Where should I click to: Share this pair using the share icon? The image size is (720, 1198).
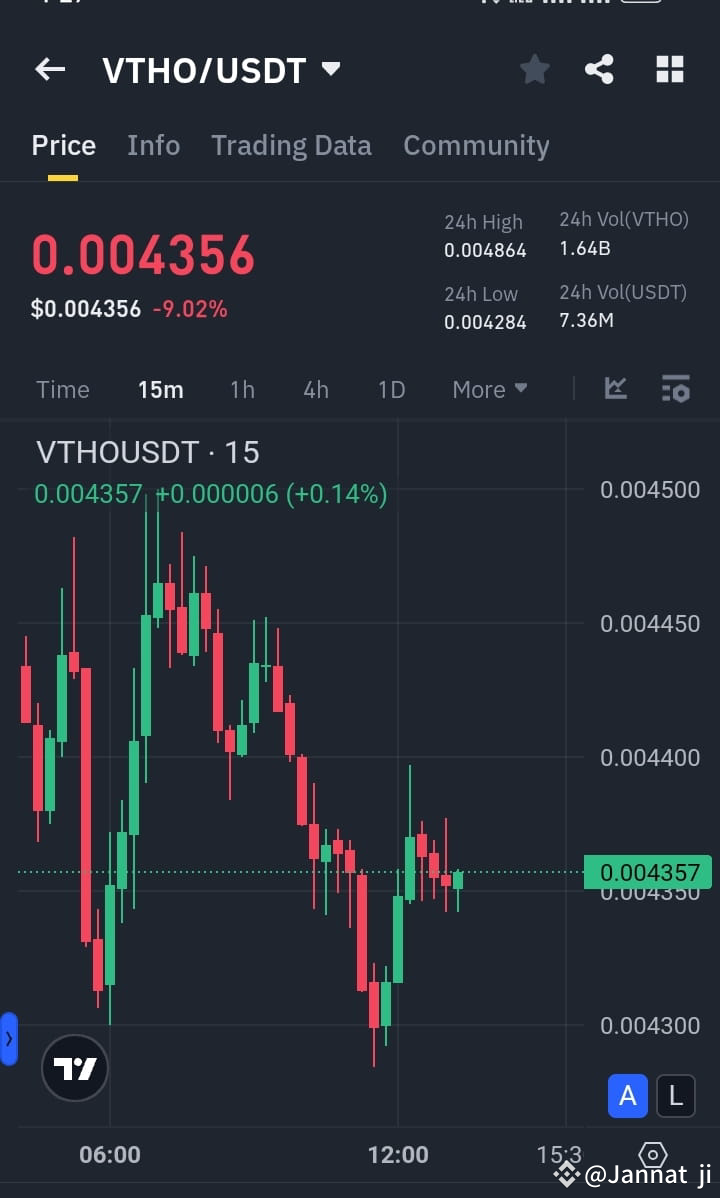[x=599, y=69]
